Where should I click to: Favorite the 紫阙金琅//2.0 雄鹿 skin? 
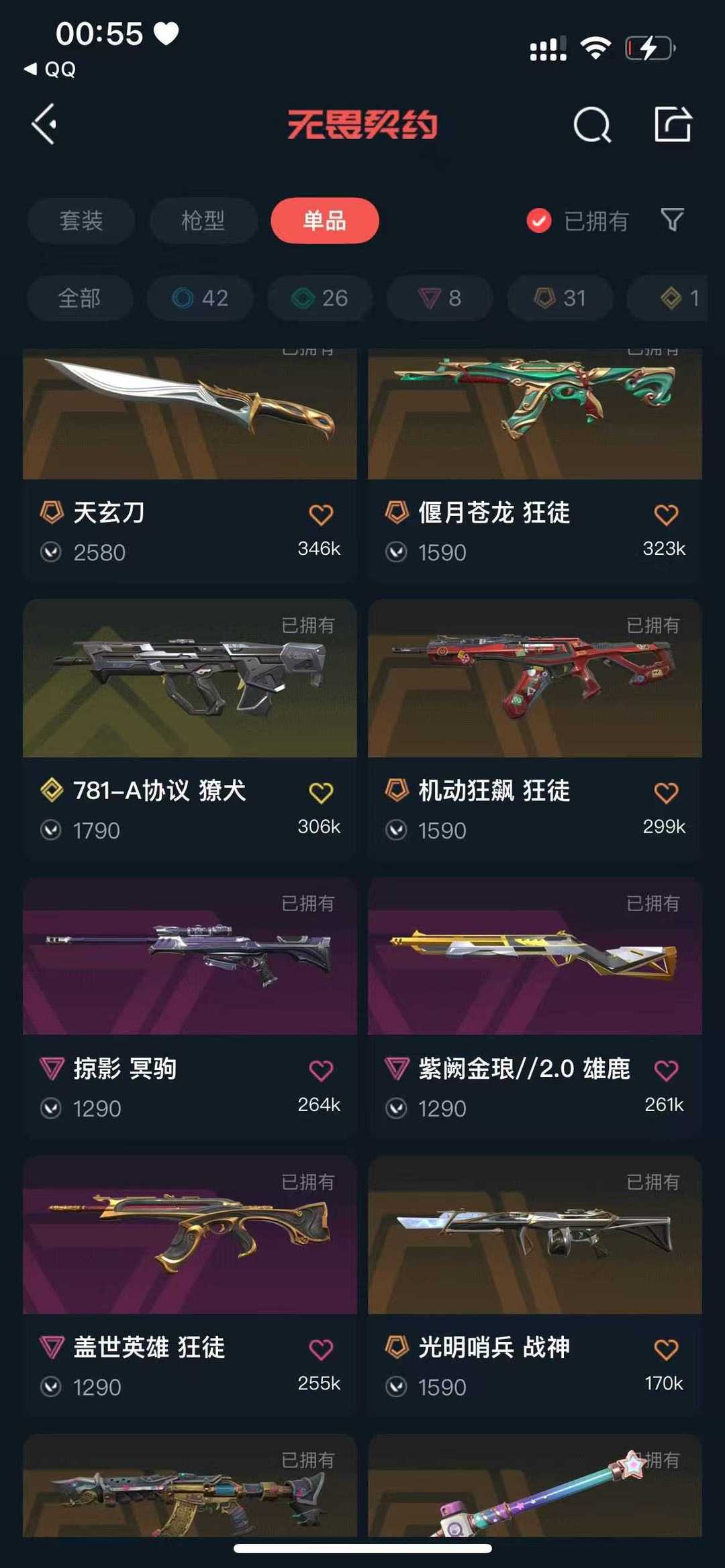665,1070
